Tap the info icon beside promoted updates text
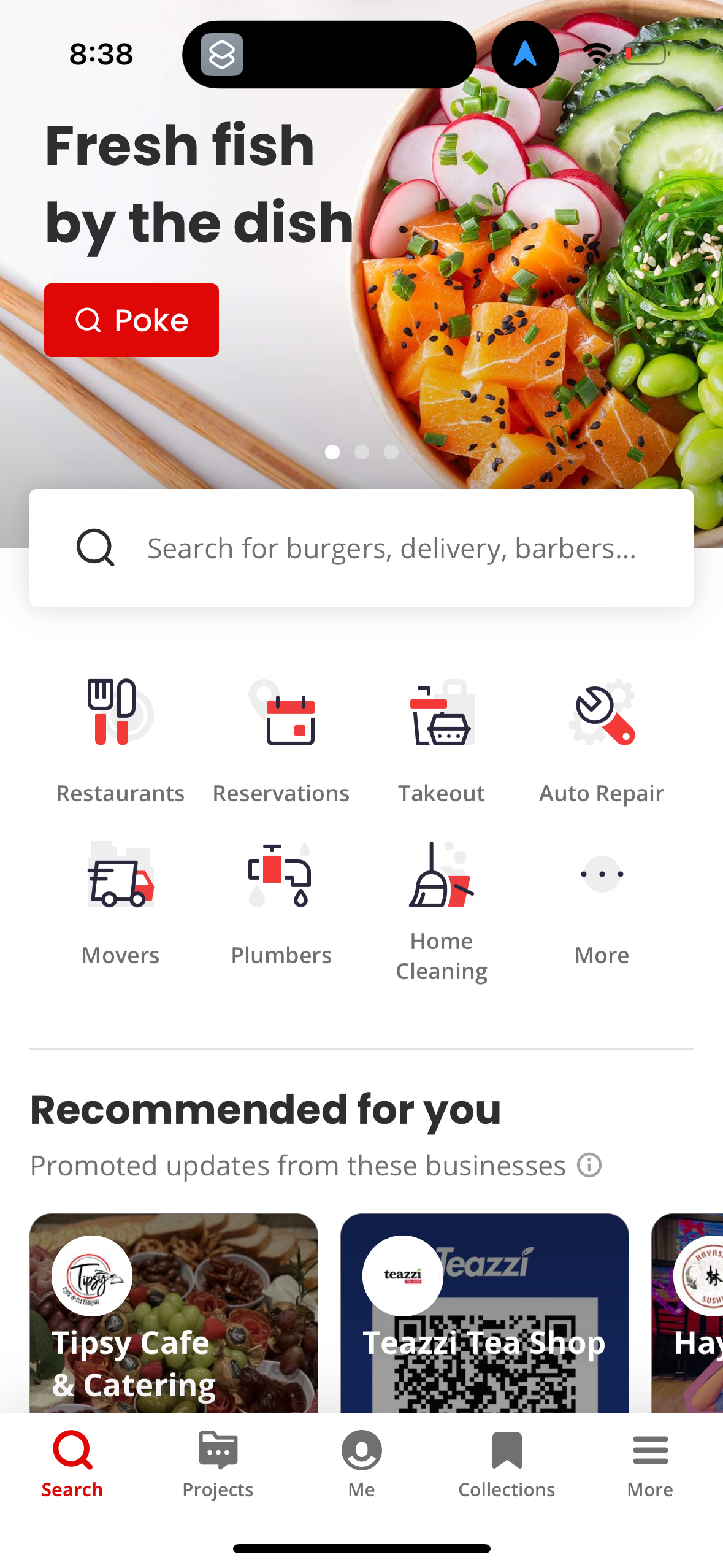The height and width of the screenshot is (1568, 723). pos(588,1164)
